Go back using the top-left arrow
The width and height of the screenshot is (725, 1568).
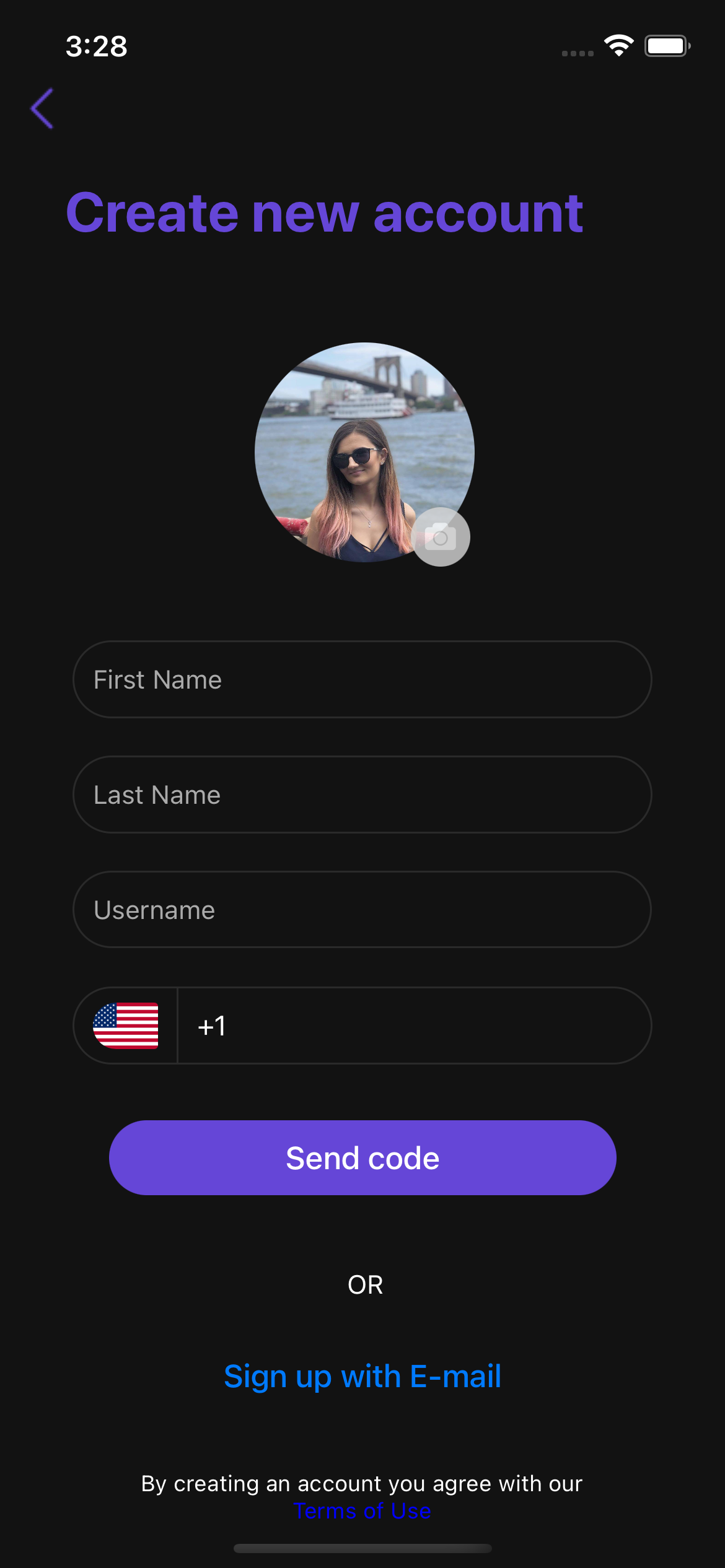coord(42,108)
